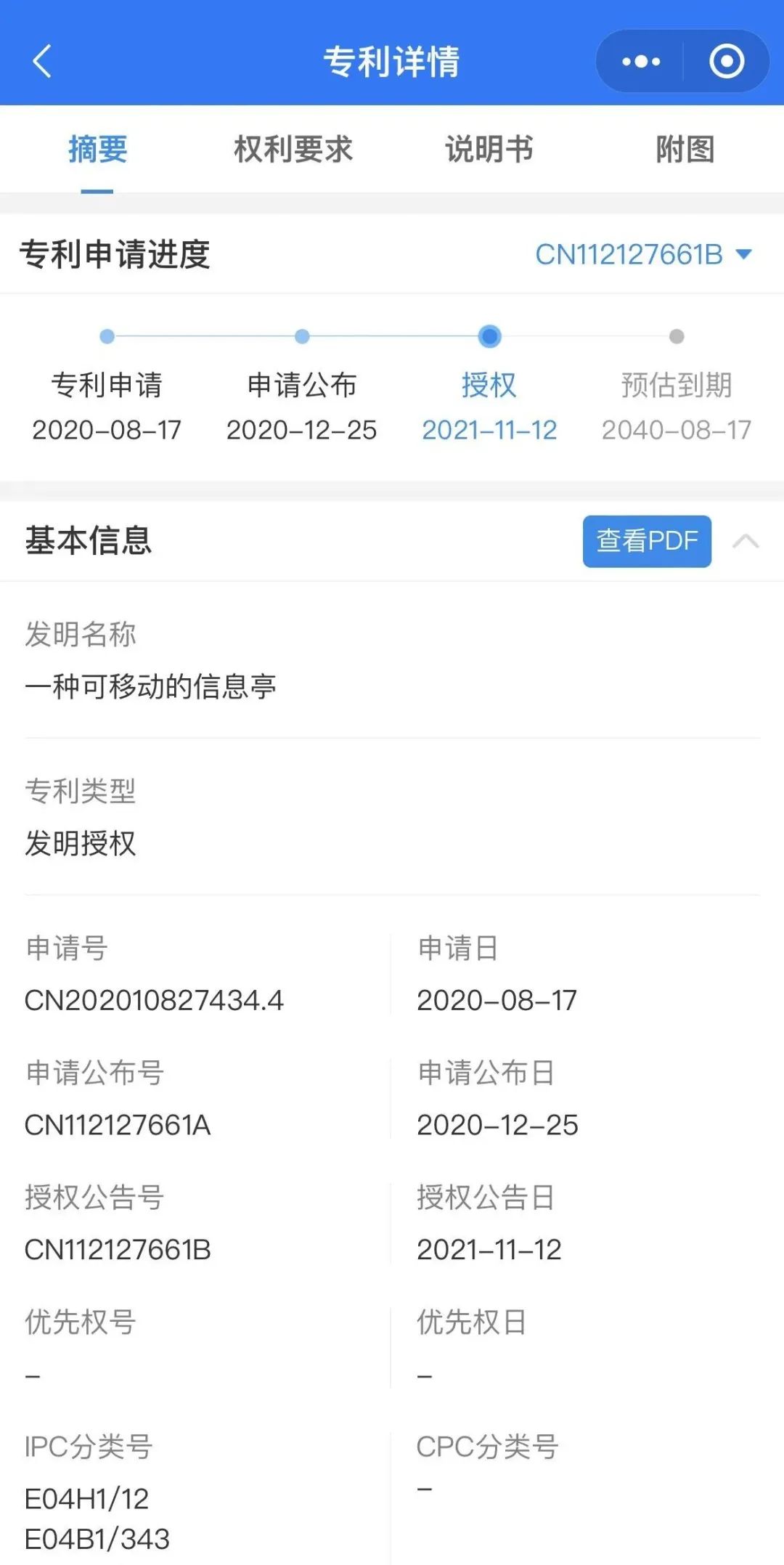Select the 说明书 tab
Screen dimensions: 784x1565
click(x=489, y=150)
